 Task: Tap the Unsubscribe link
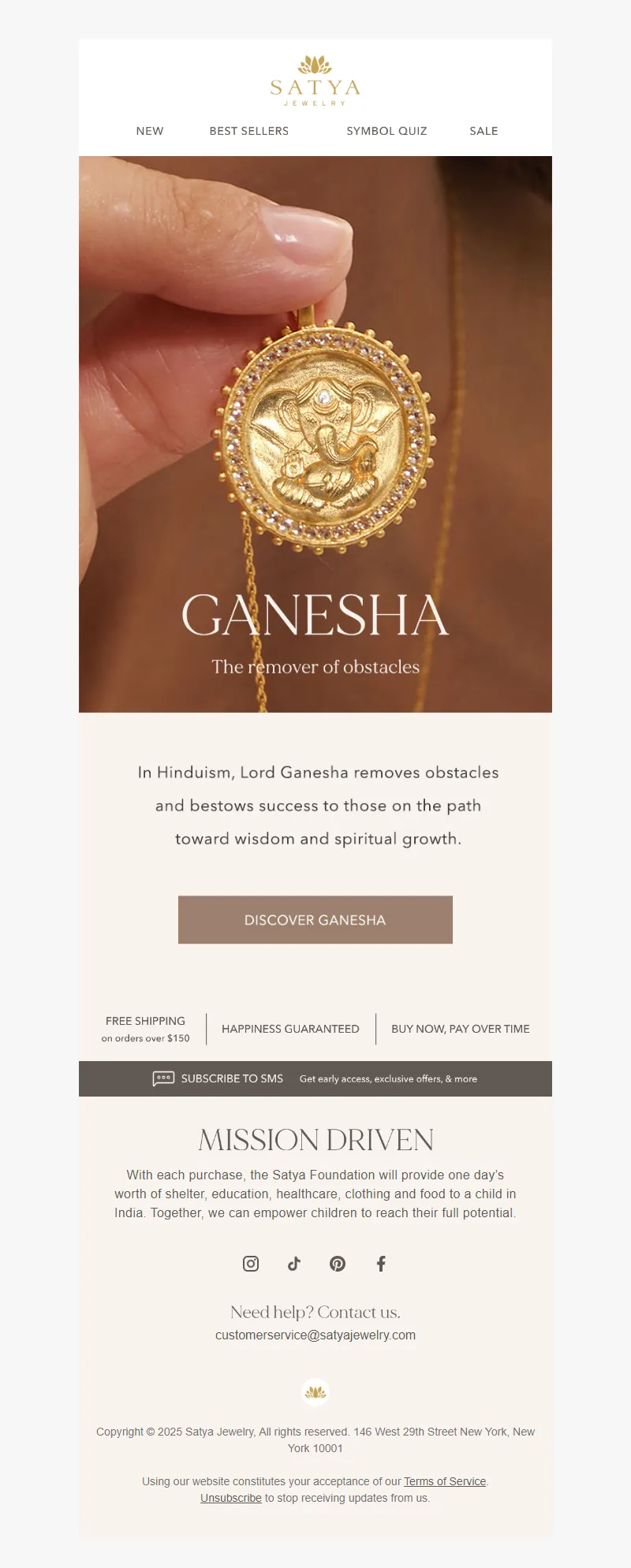click(231, 1498)
